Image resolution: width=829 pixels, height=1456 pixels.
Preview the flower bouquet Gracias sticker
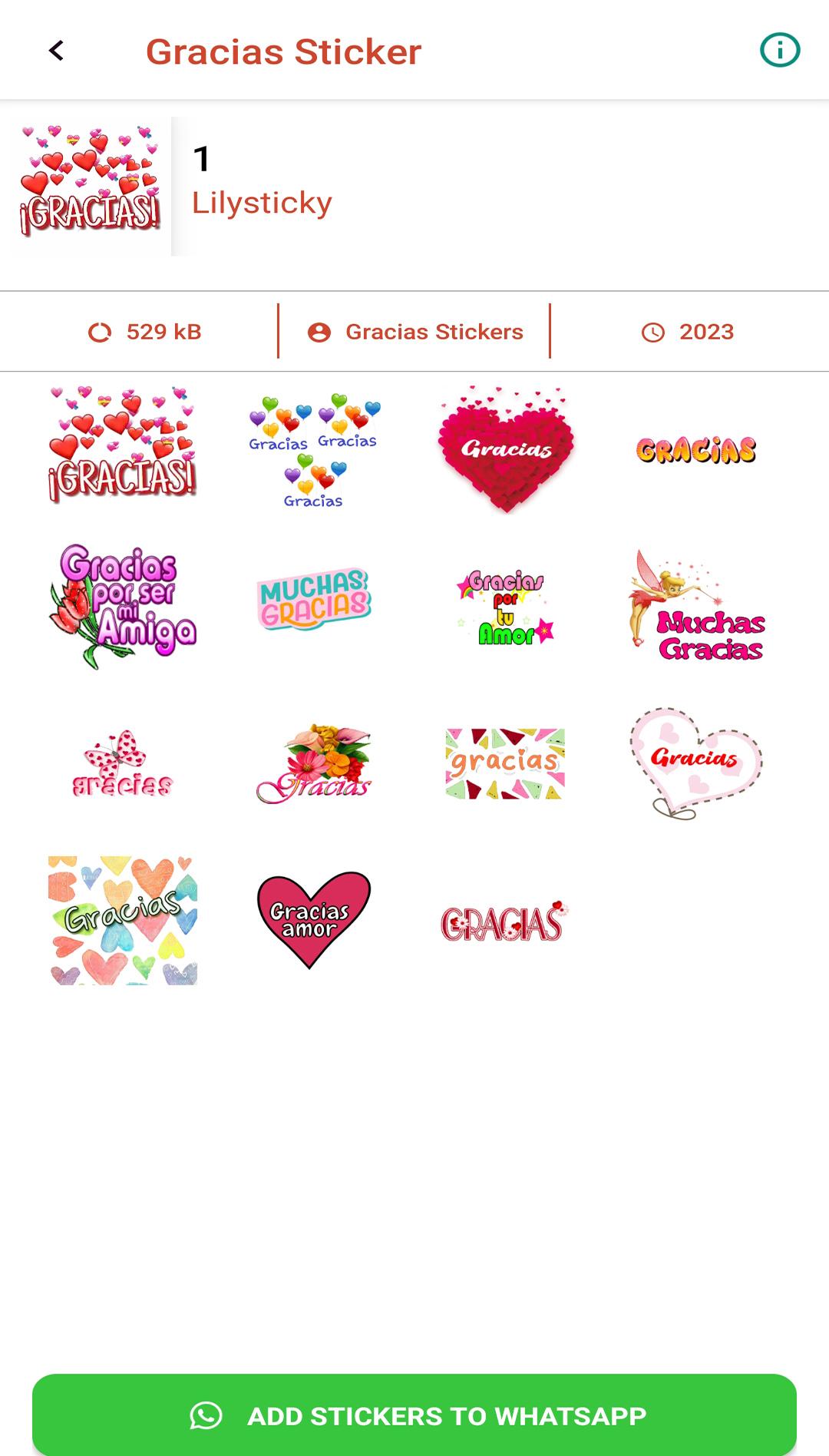pyautogui.click(x=314, y=764)
